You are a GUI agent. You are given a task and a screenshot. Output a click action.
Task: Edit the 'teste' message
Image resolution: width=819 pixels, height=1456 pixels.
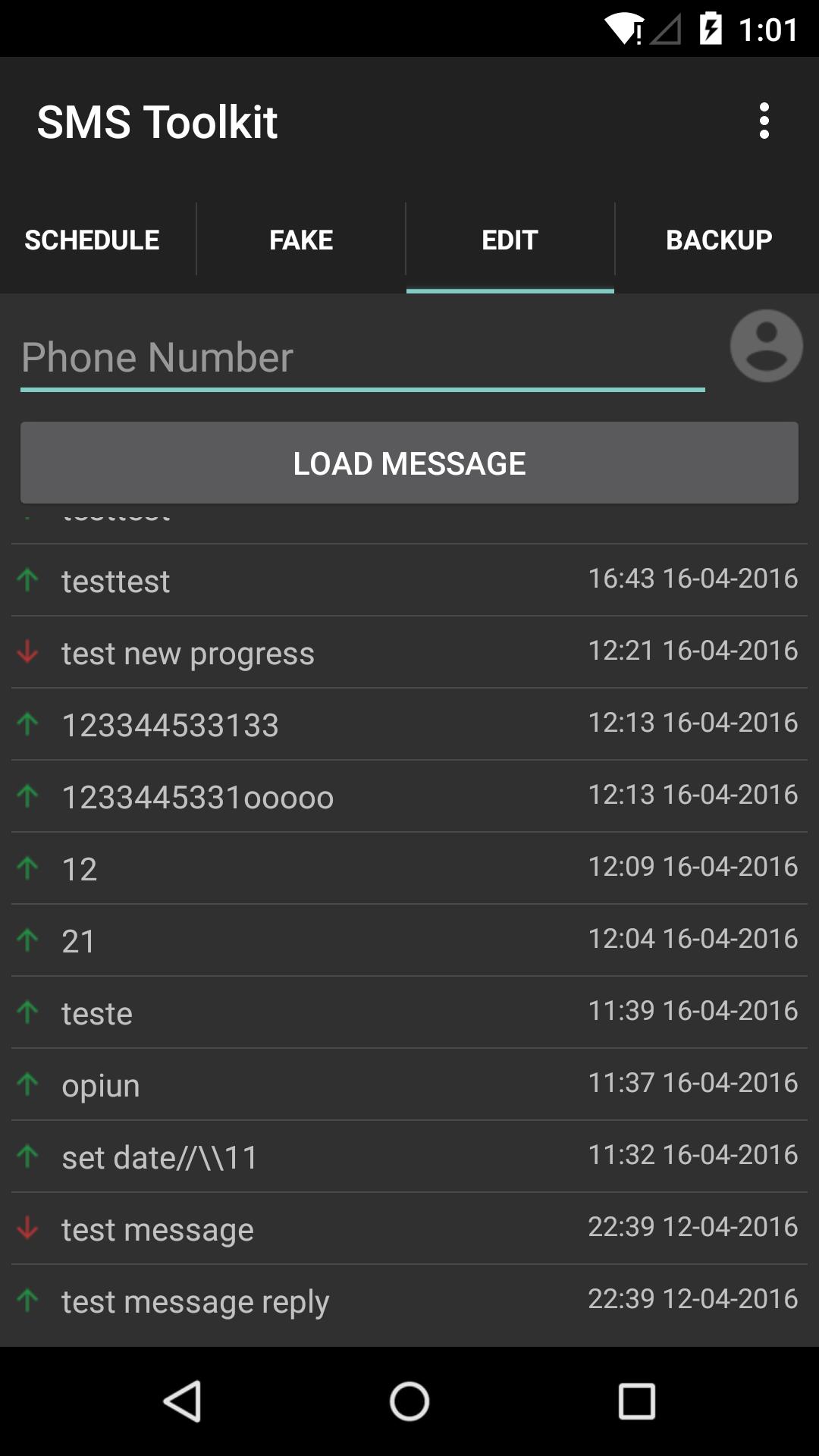[409, 1012]
